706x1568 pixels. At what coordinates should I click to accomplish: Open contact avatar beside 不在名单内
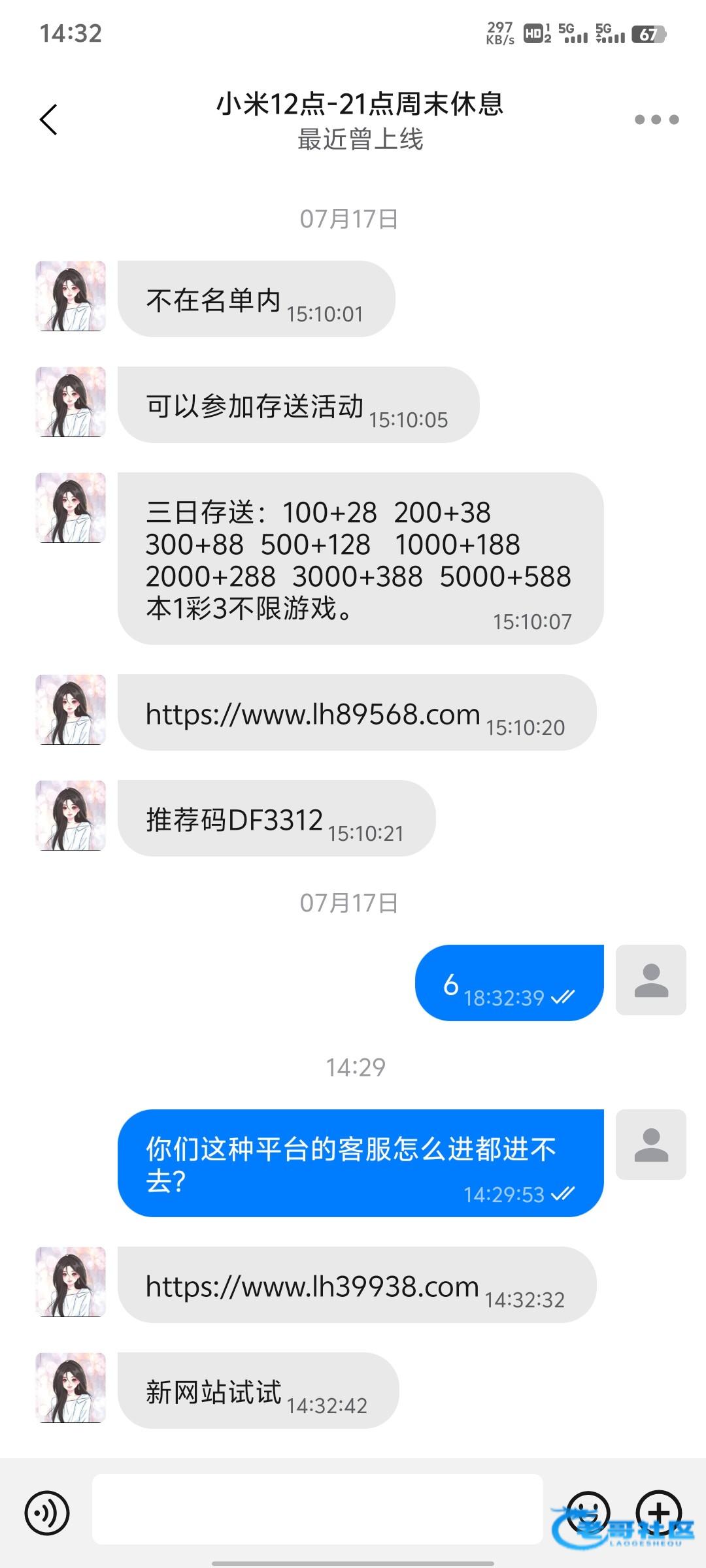(x=71, y=297)
